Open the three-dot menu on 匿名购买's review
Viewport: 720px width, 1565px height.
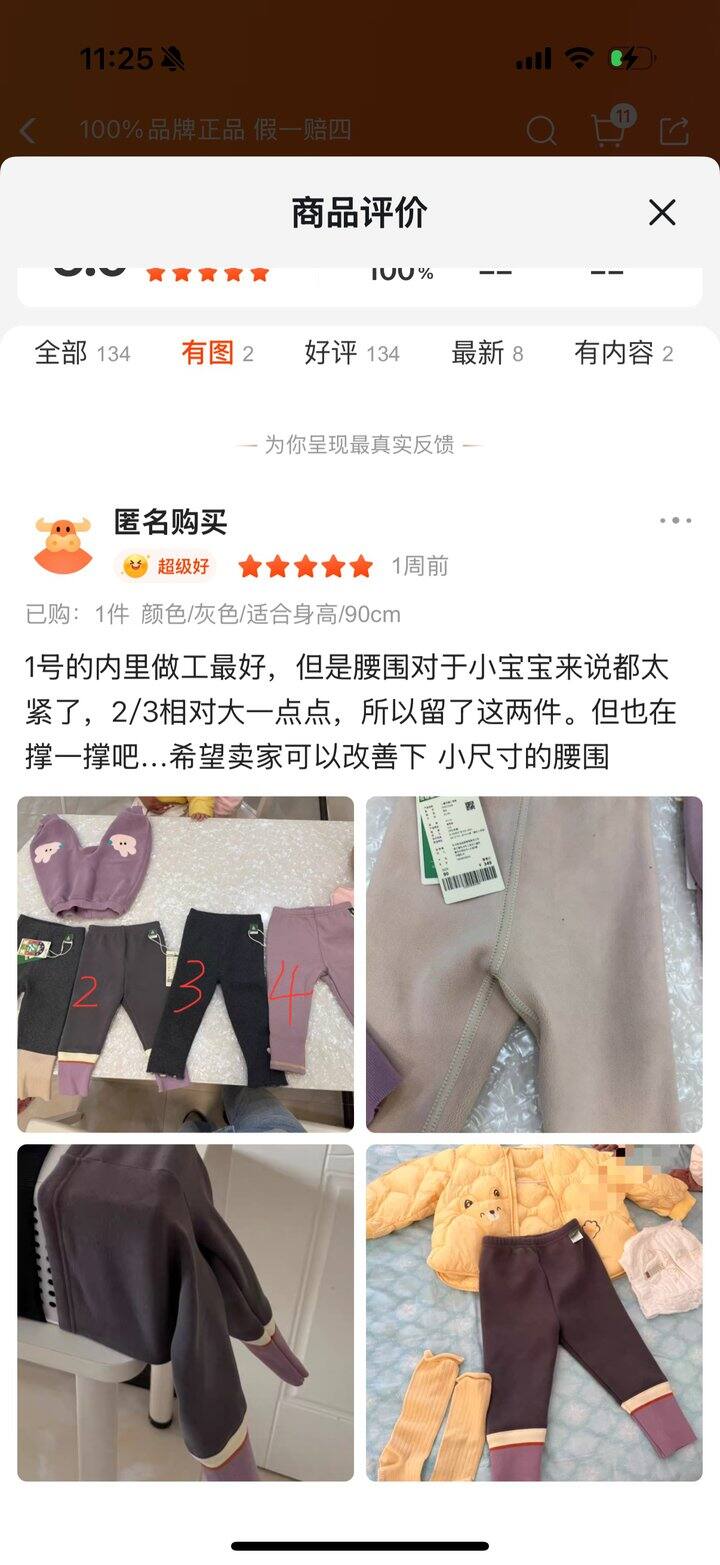pos(675,520)
